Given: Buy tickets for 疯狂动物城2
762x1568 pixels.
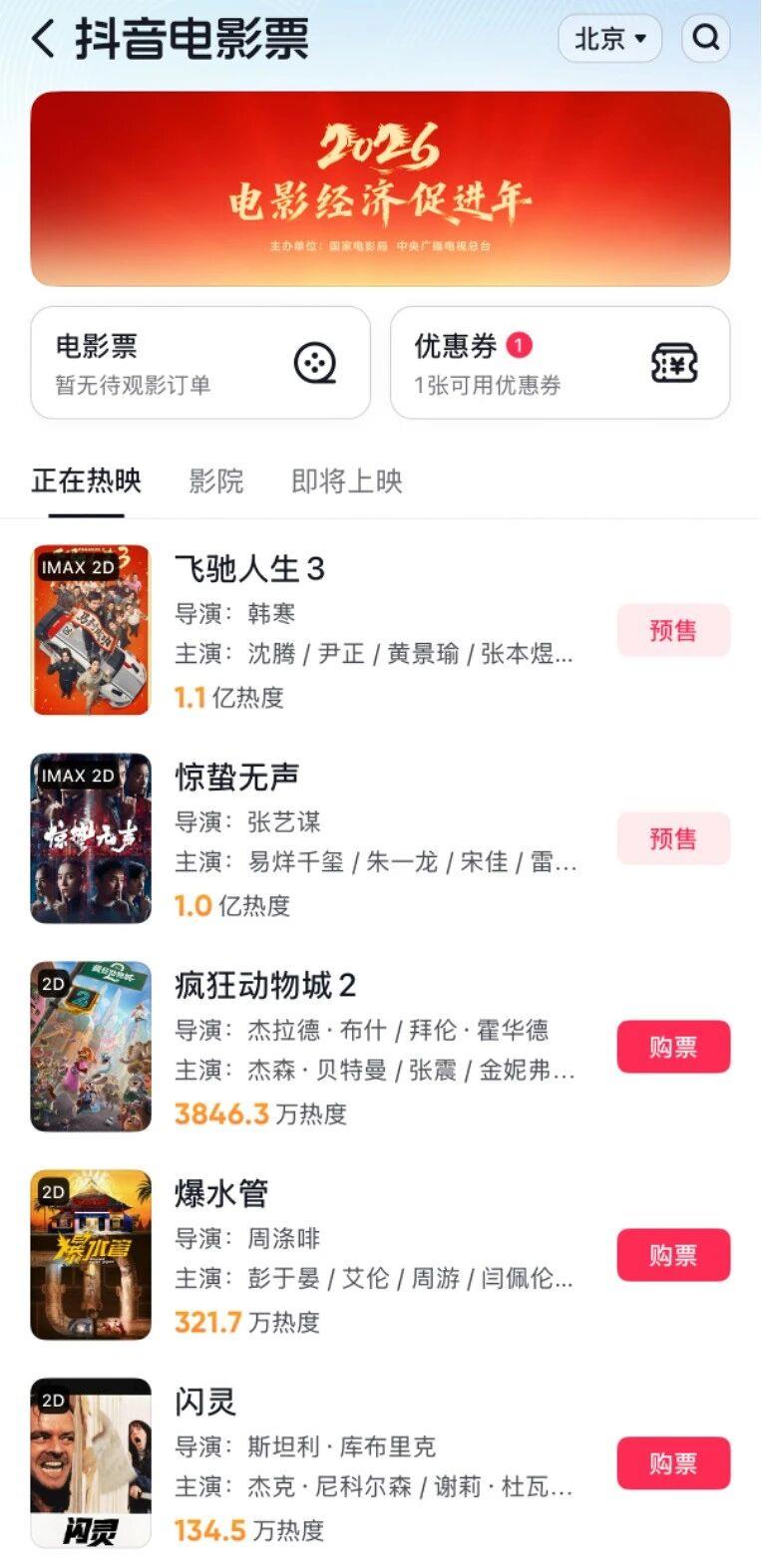Looking at the screenshot, I should point(673,1048).
